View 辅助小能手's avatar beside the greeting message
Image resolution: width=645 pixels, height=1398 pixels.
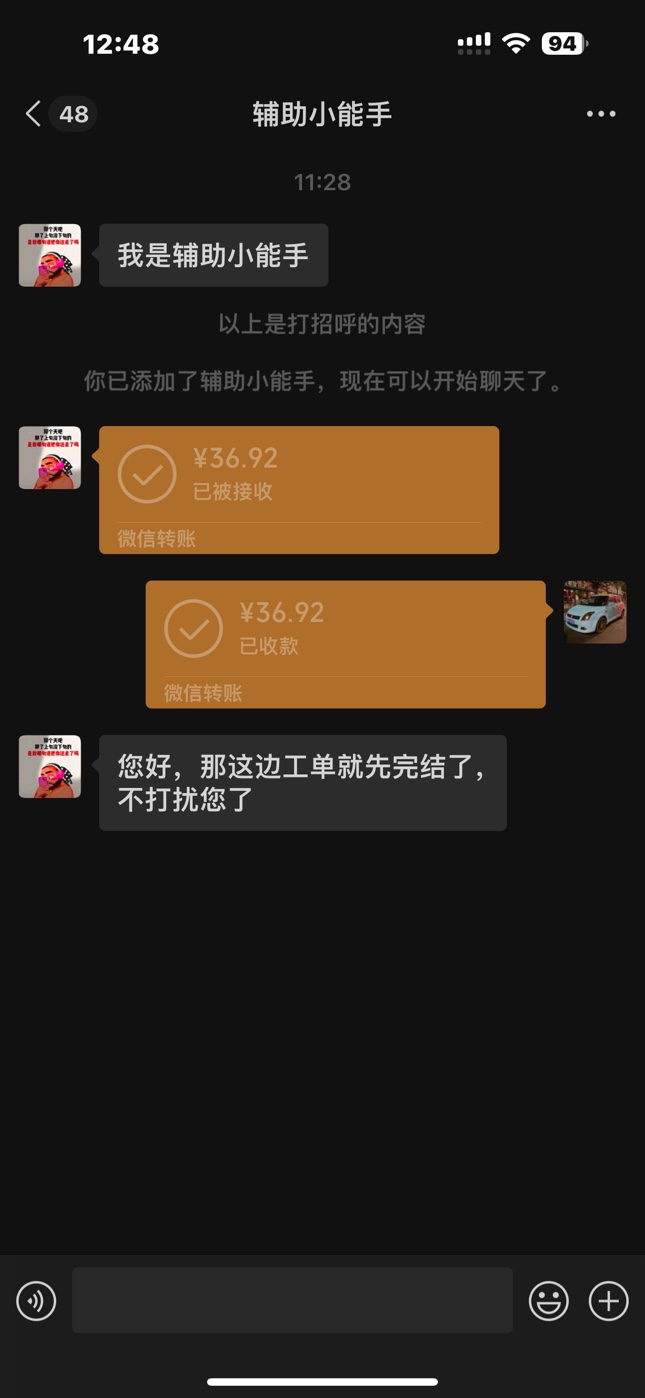click(50, 256)
